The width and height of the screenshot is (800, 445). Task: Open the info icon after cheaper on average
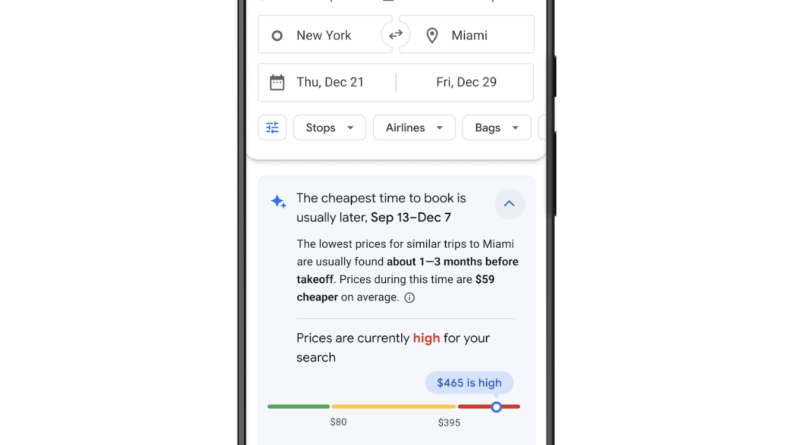pos(410,298)
